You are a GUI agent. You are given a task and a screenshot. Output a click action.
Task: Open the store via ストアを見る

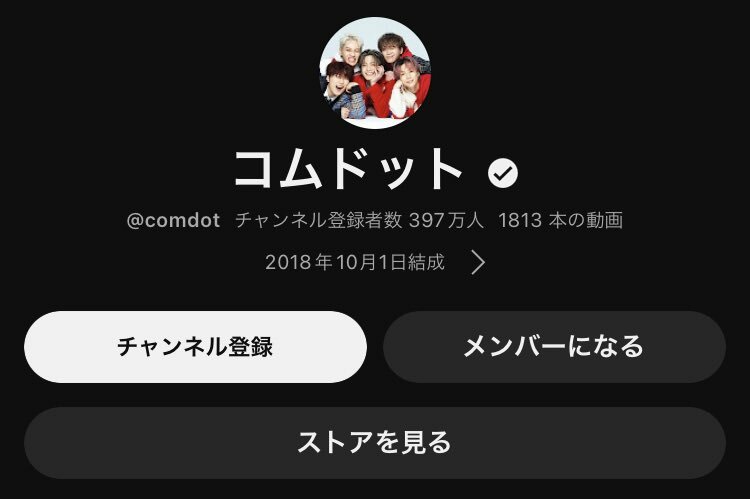coord(375,442)
